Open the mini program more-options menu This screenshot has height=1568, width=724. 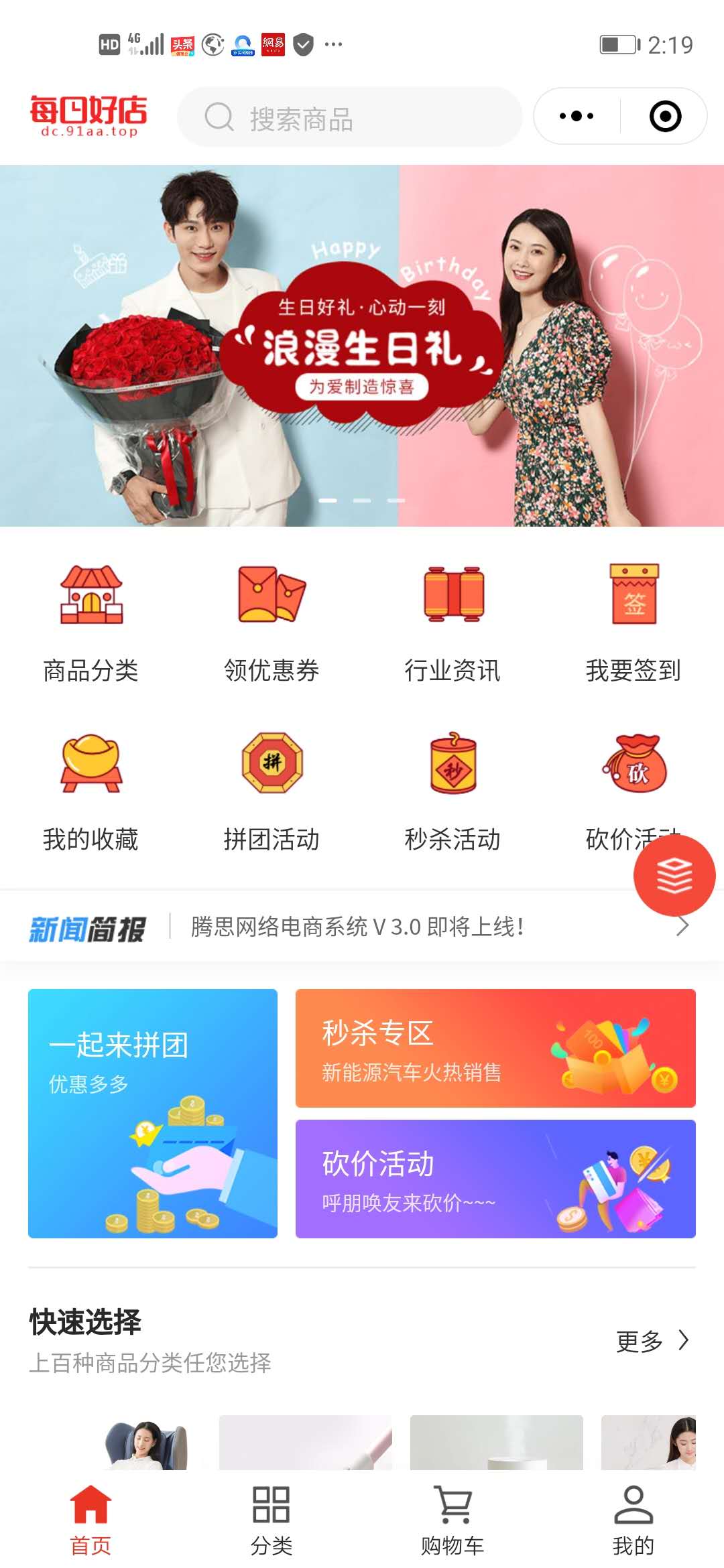coord(577,117)
